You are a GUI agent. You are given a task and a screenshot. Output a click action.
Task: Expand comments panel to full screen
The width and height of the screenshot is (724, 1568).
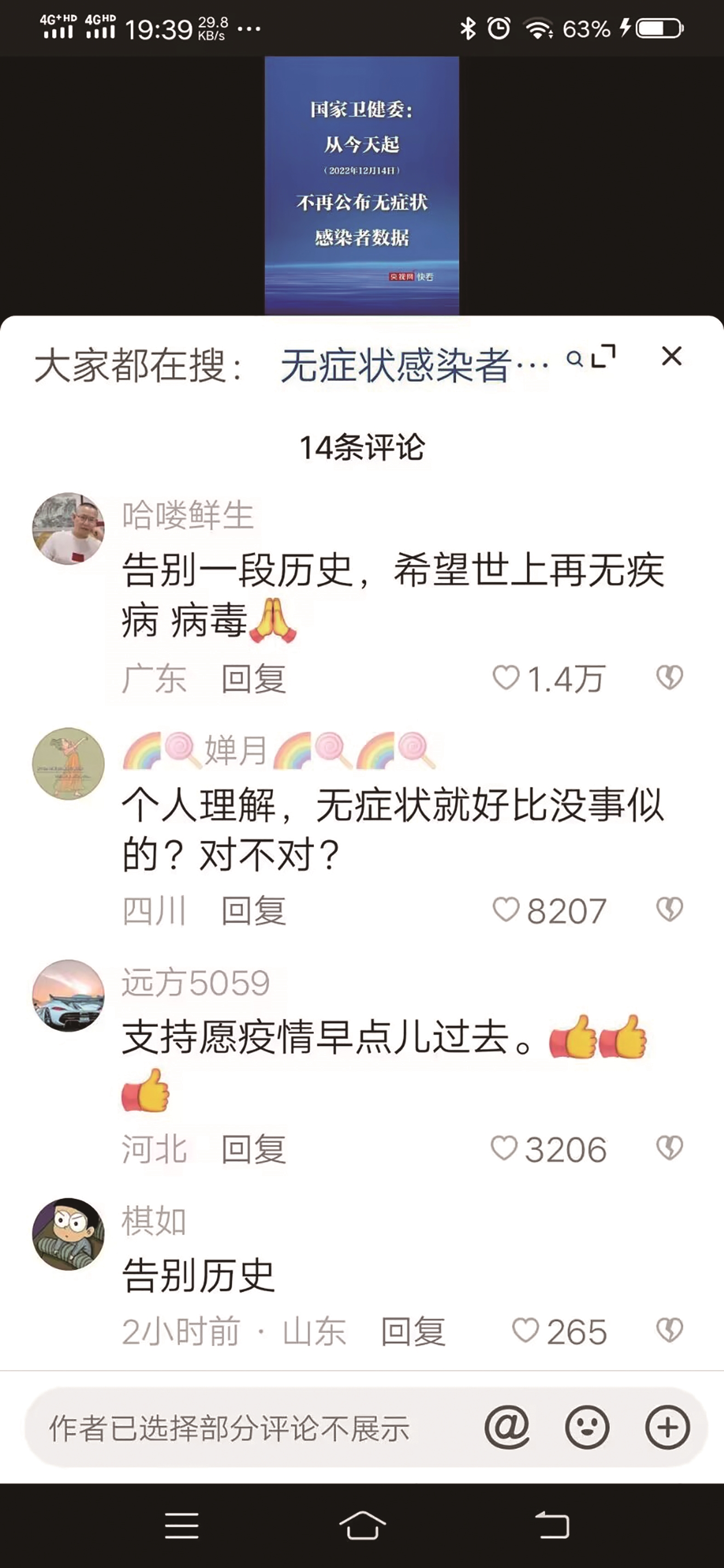[x=604, y=356]
